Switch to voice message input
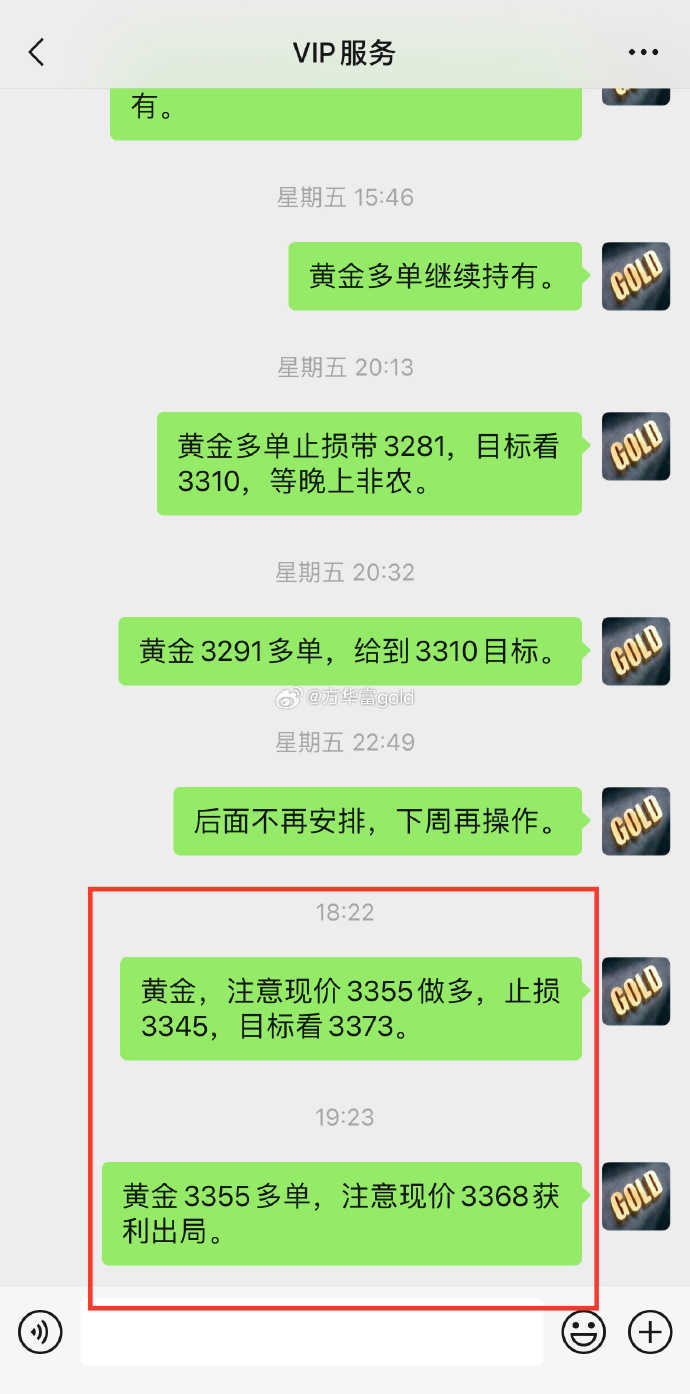This screenshot has width=690, height=1394. pyautogui.click(x=40, y=1332)
